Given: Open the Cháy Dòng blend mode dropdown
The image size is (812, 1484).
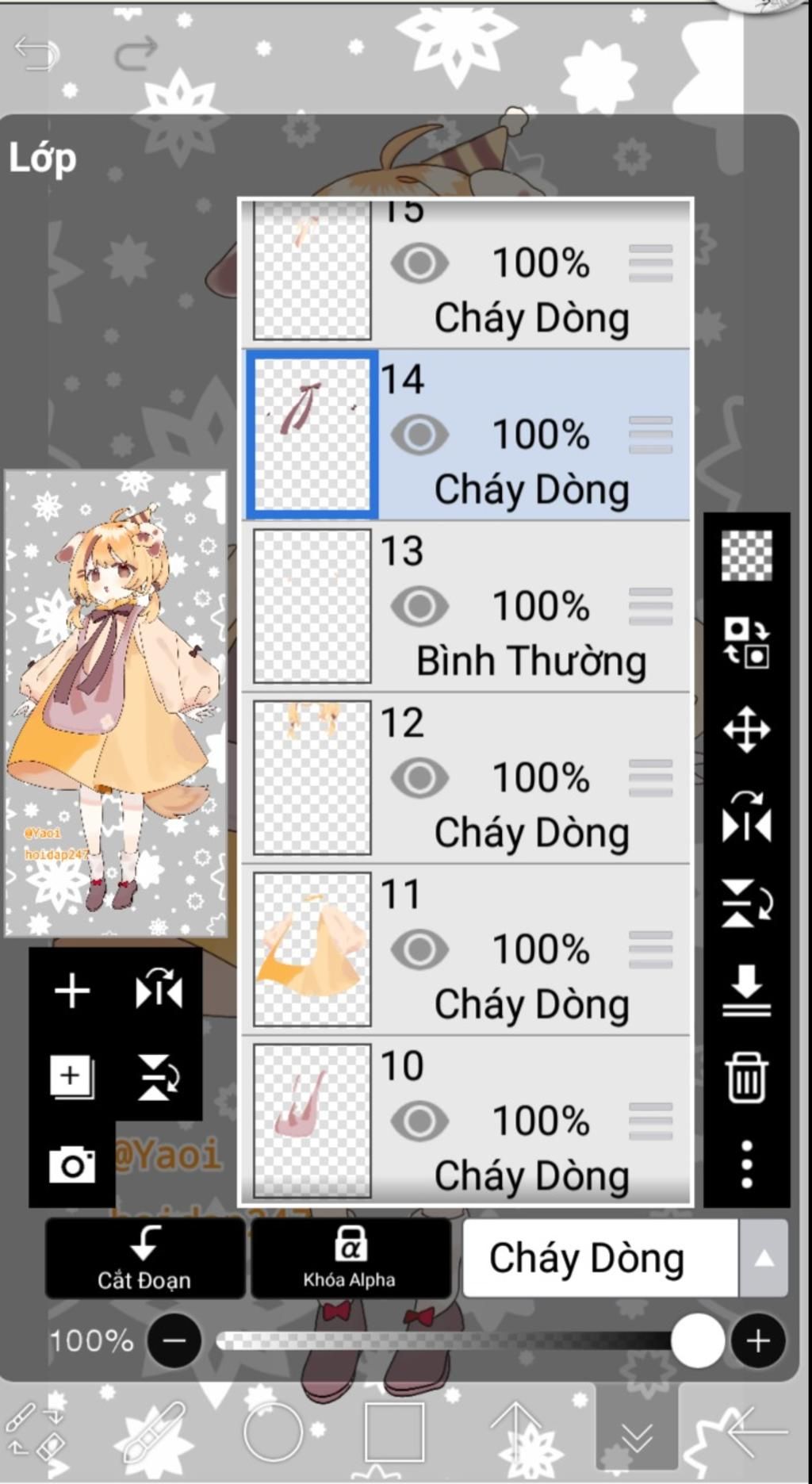Looking at the screenshot, I should (625, 1259).
